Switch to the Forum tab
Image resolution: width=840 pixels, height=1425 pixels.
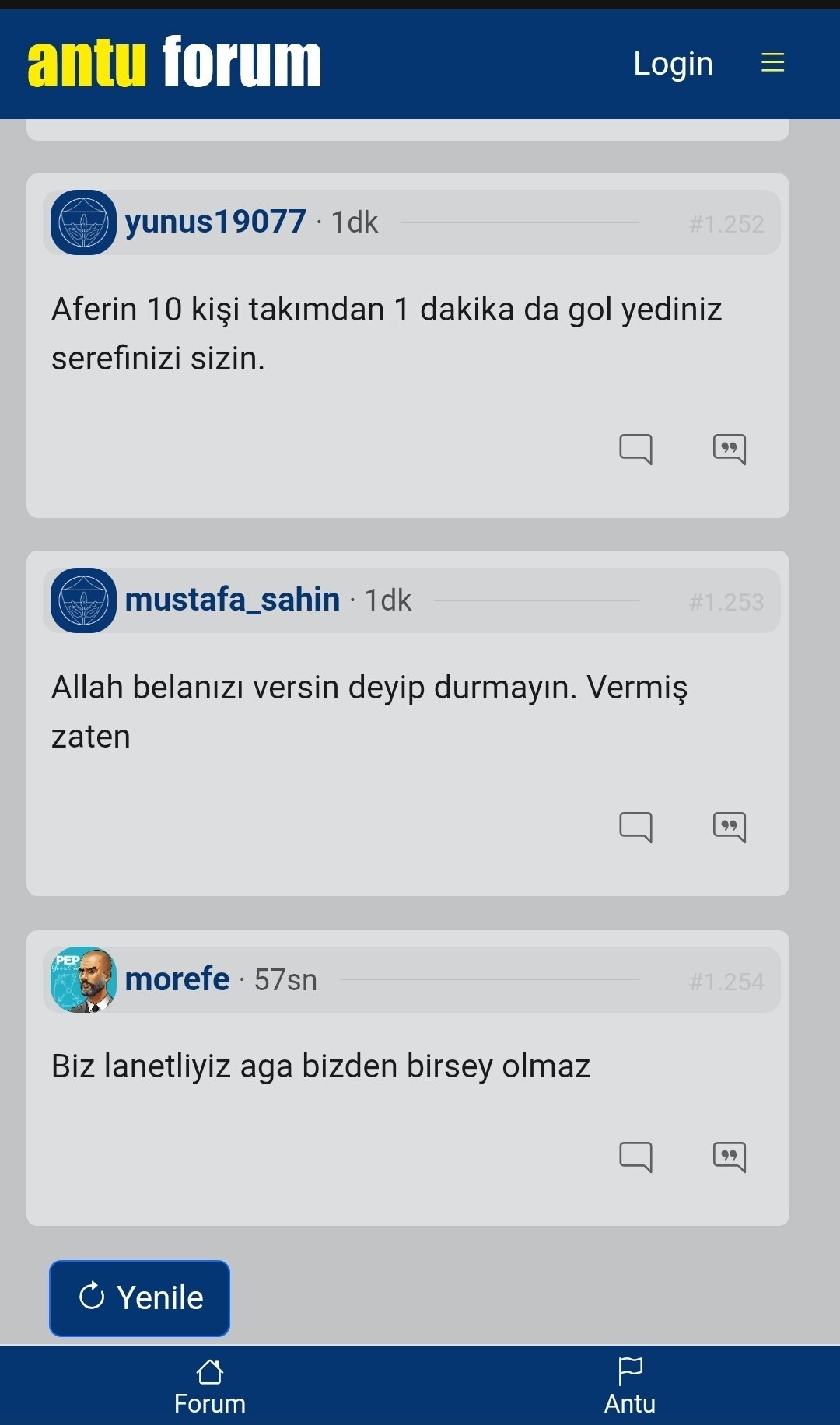[x=210, y=1386]
